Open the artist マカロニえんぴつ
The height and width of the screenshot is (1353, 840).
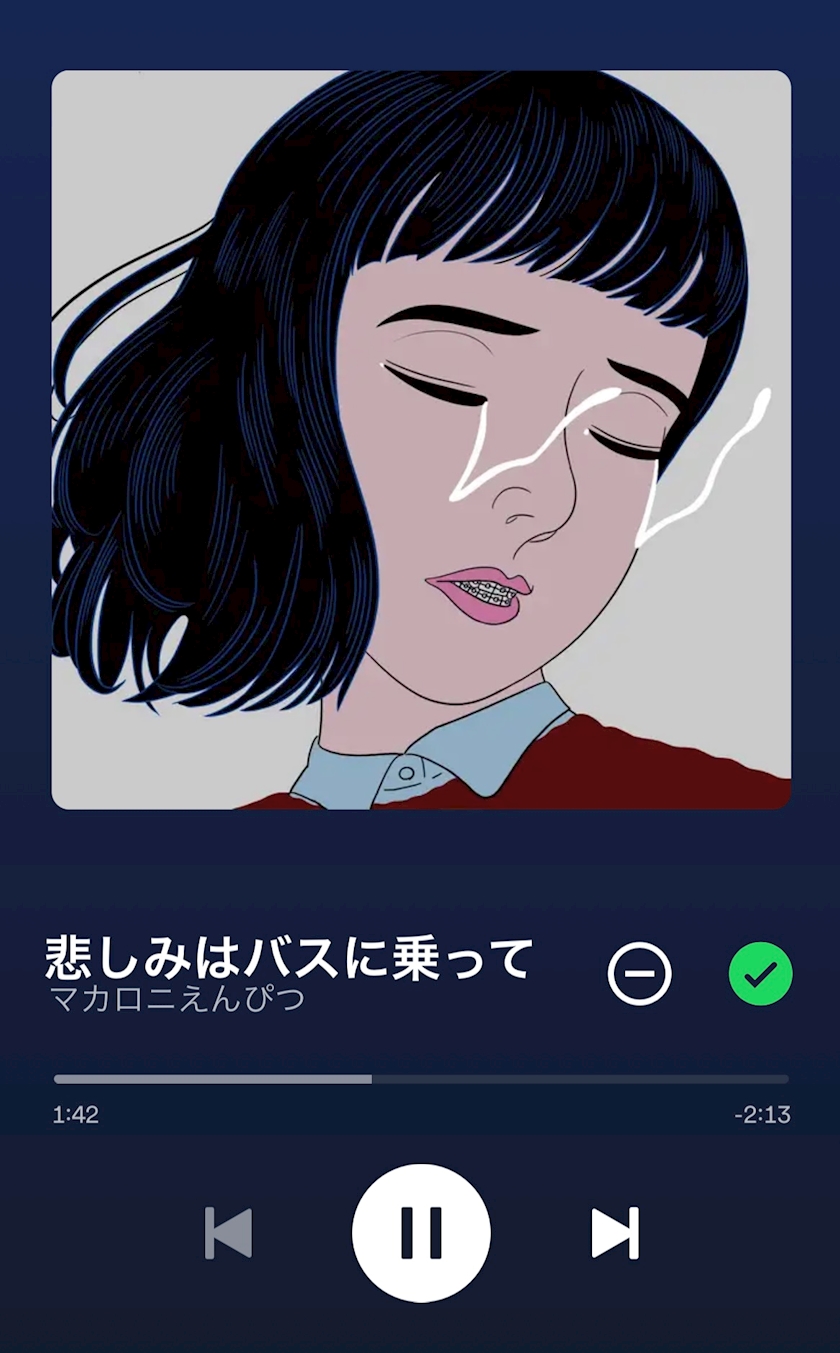click(x=177, y=999)
